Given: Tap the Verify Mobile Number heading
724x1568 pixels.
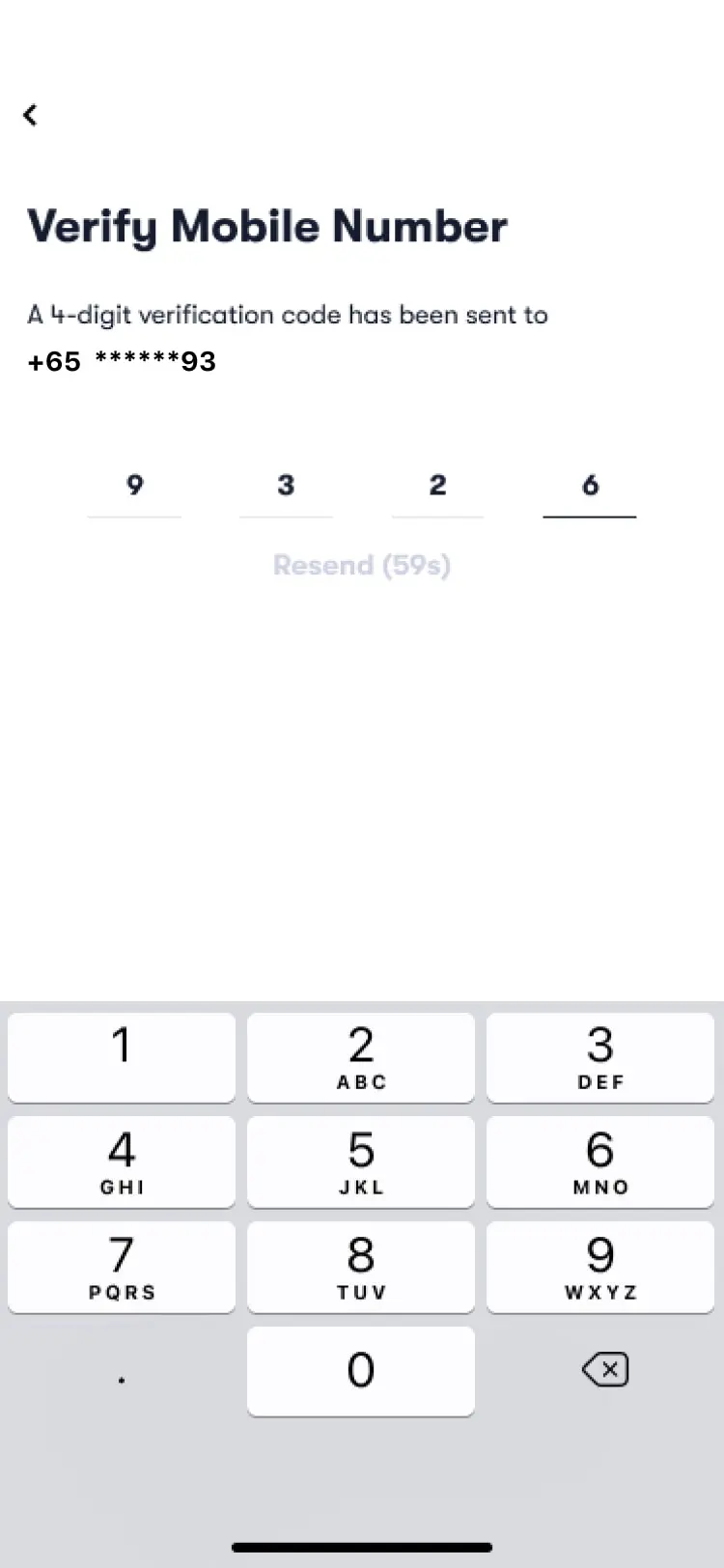Looking at the screenshot, I should [x=267, y=226].
